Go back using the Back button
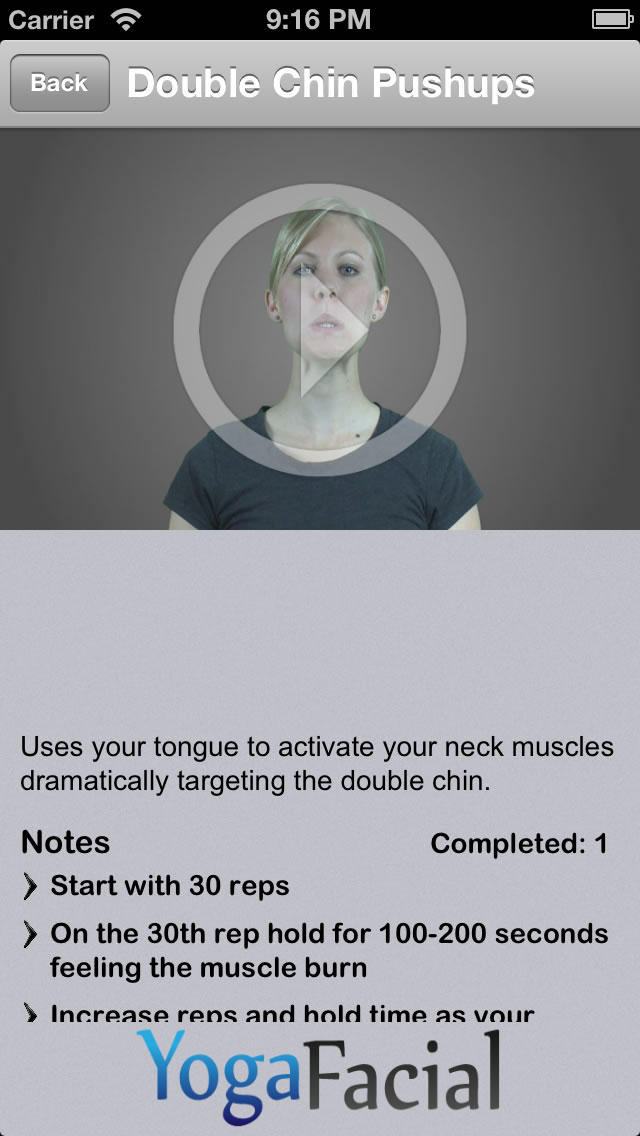 (59, 83)
